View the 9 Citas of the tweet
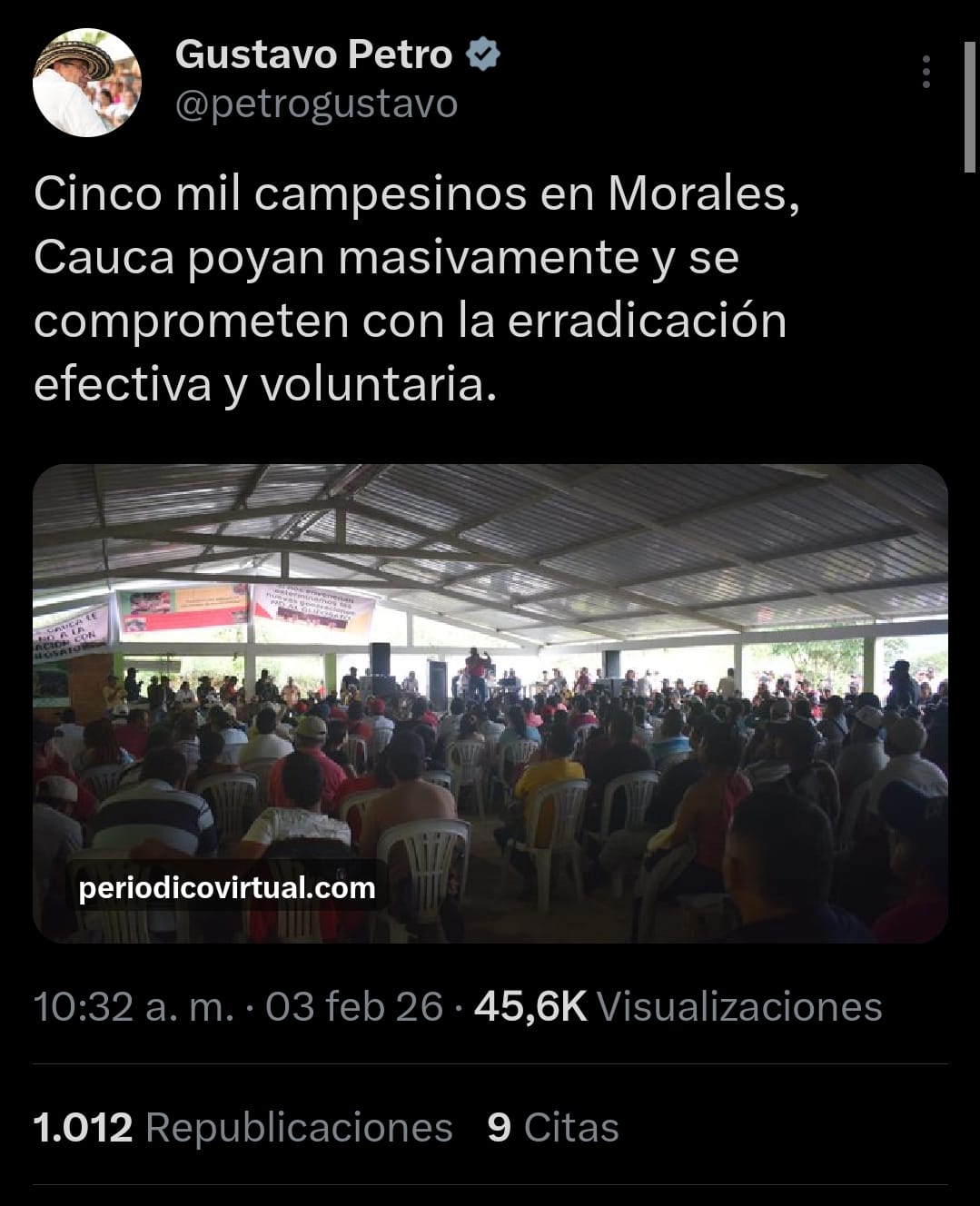 [x=552, y=1126]
